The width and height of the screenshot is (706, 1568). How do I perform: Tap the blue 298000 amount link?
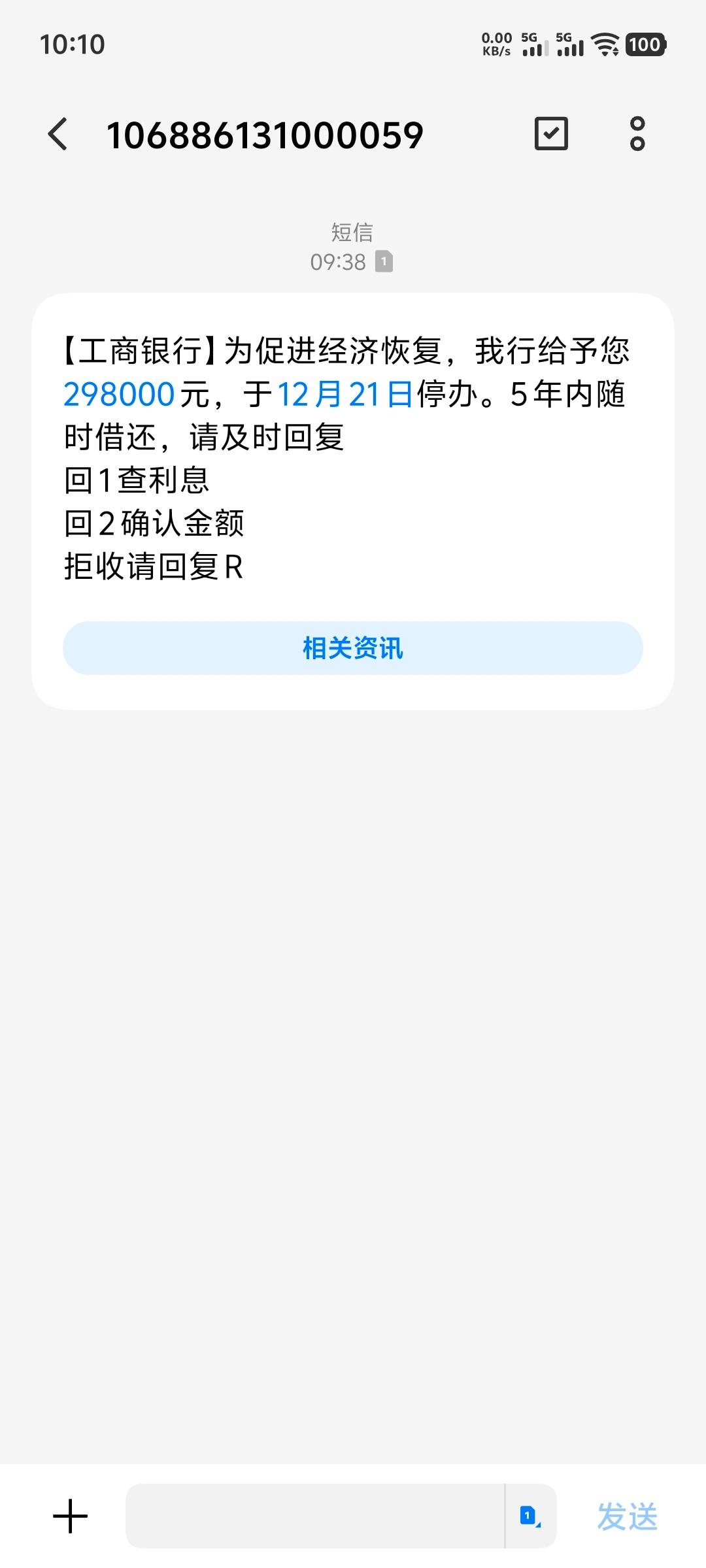tap(119, 394)
